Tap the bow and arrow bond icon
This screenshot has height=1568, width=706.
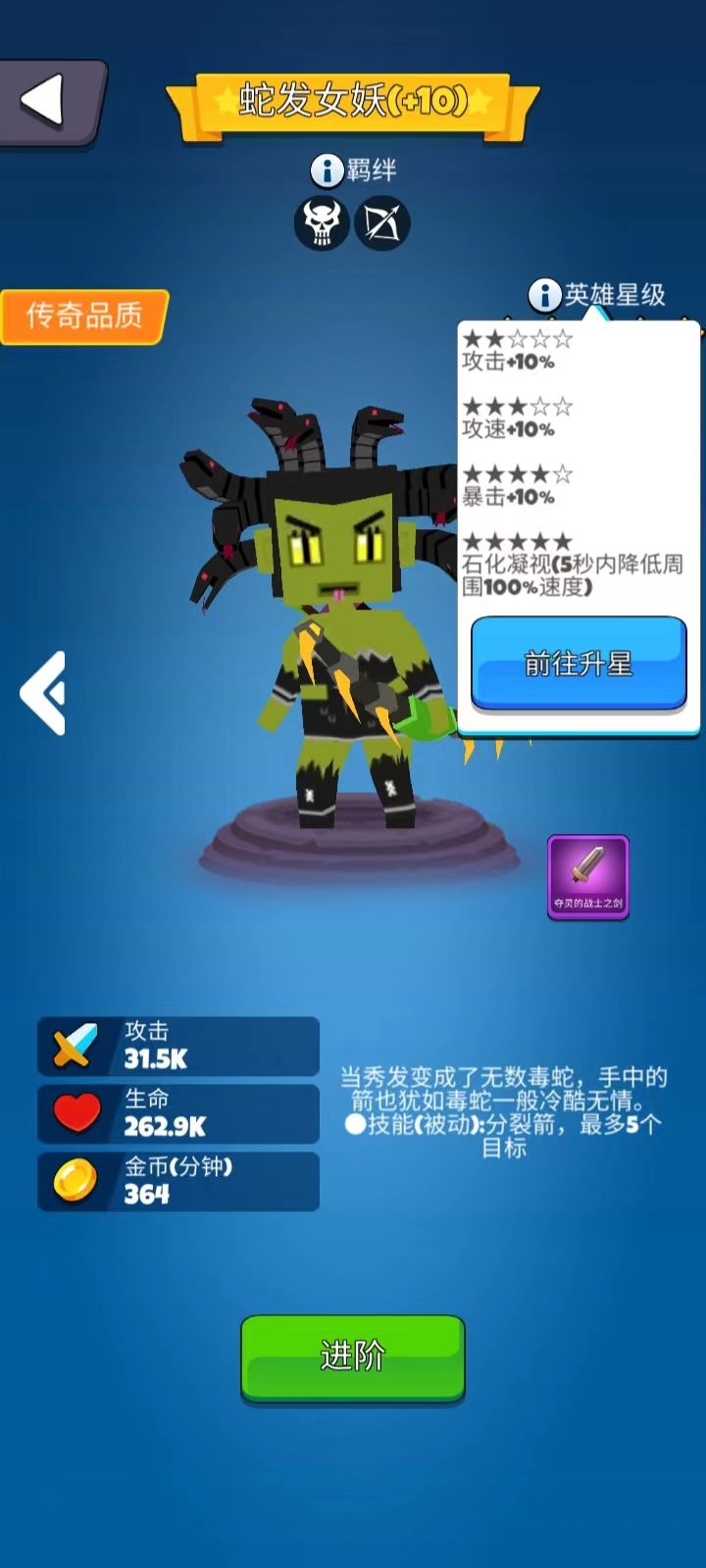click(381, 224)
